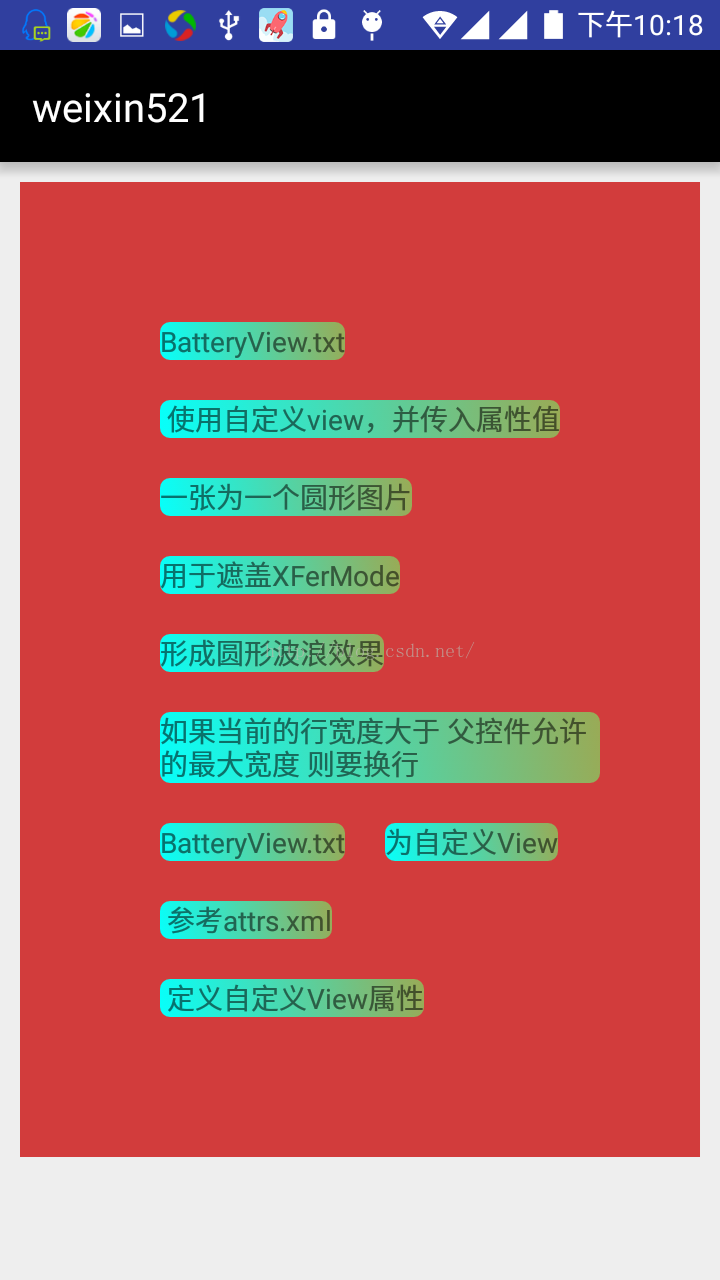Viewport: 720px width, 1280px height.
Task: Select the 为自定义View chip
Action: click(x=471, y=842)
